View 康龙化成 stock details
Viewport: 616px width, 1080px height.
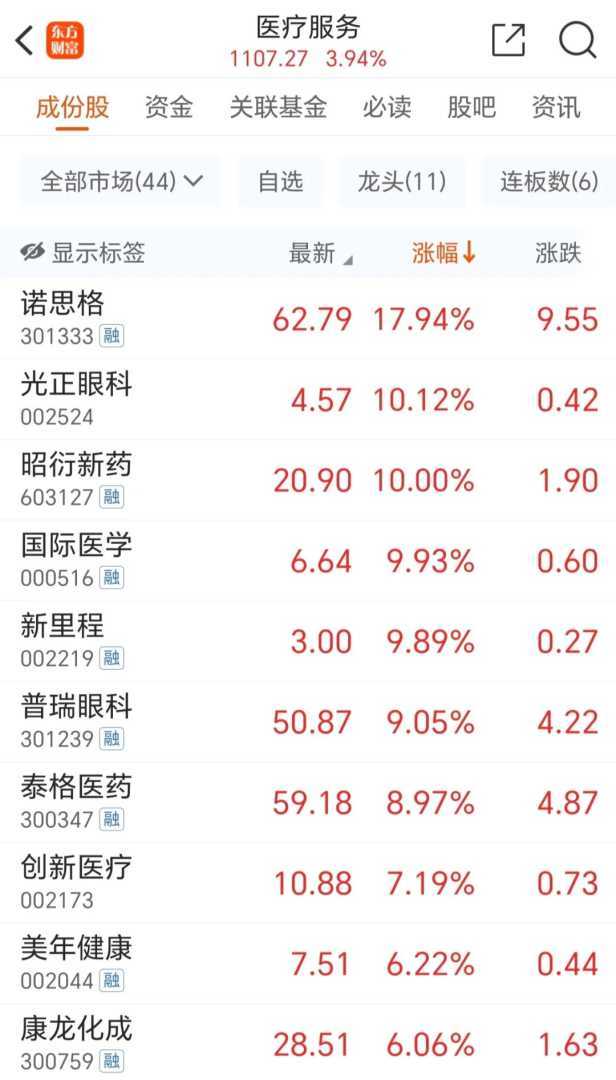(x=76, y=1043)
